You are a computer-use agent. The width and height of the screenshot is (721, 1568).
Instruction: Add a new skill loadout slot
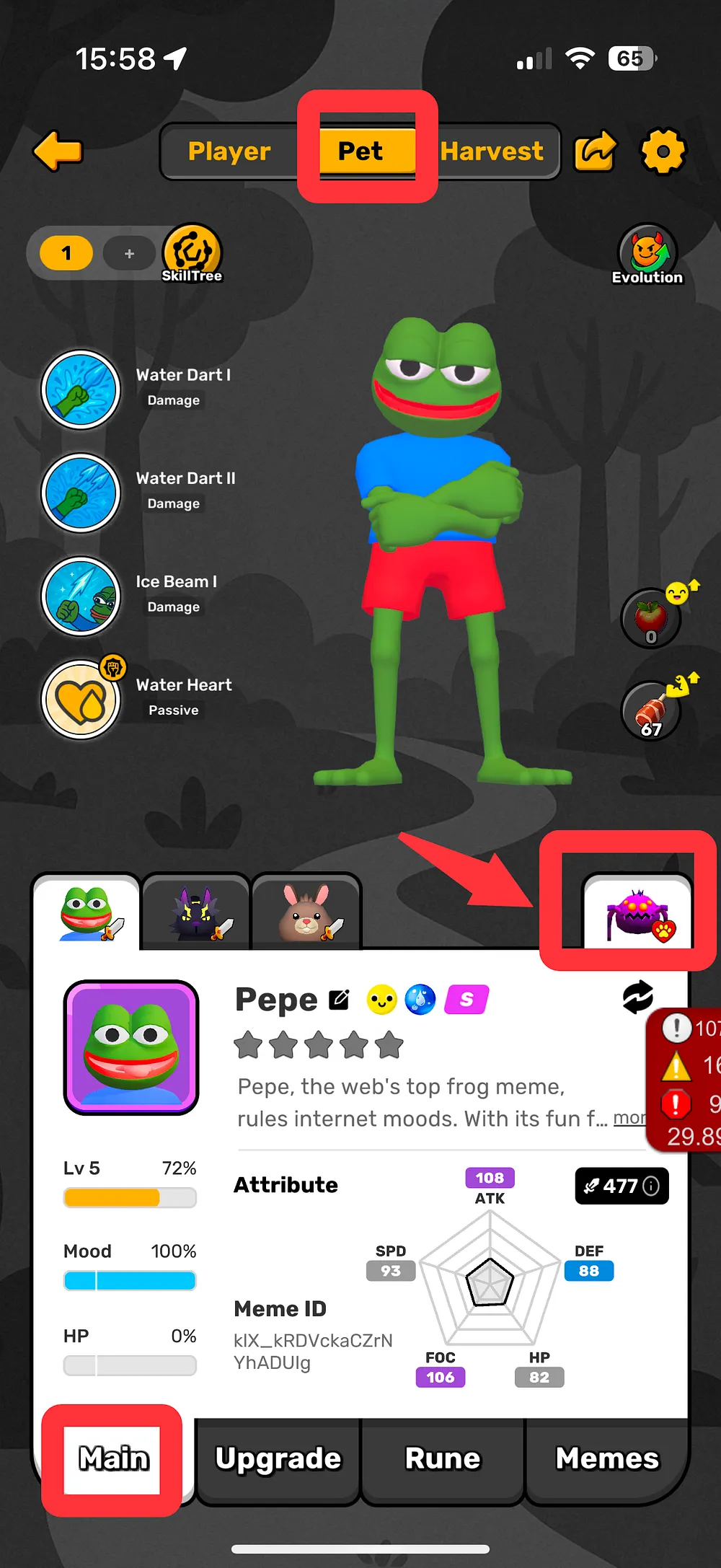[130, 254]
